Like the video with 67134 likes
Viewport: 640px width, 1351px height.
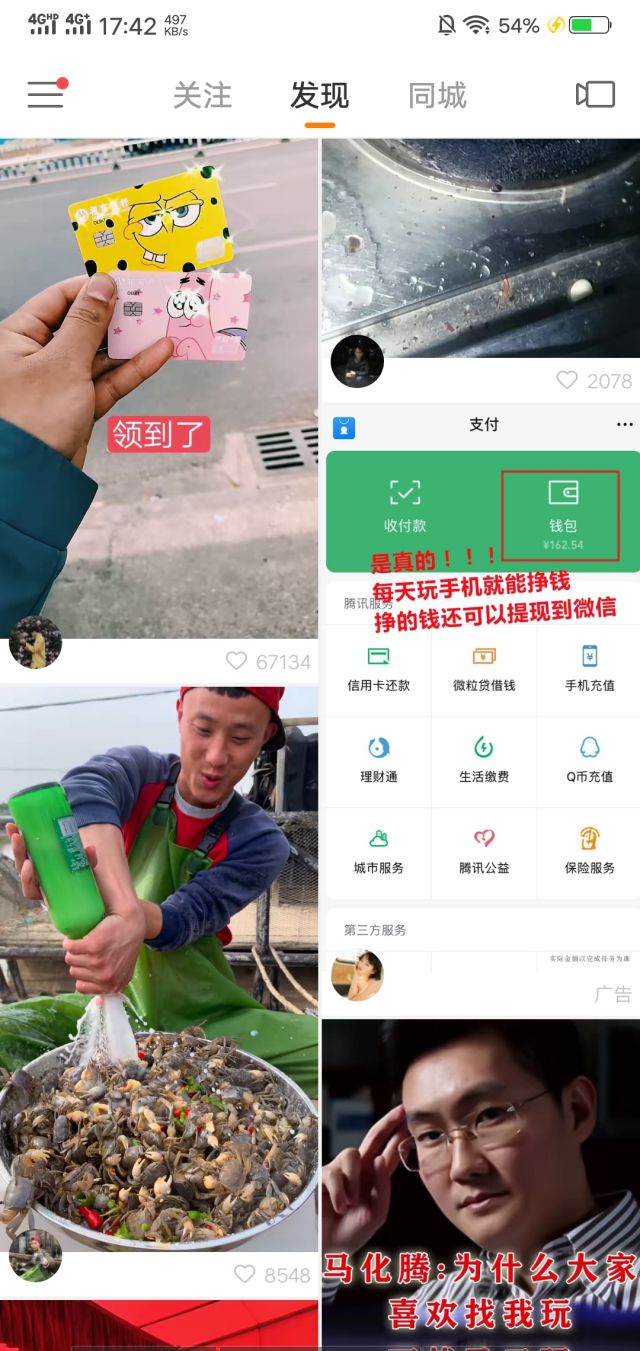[237, 661]
